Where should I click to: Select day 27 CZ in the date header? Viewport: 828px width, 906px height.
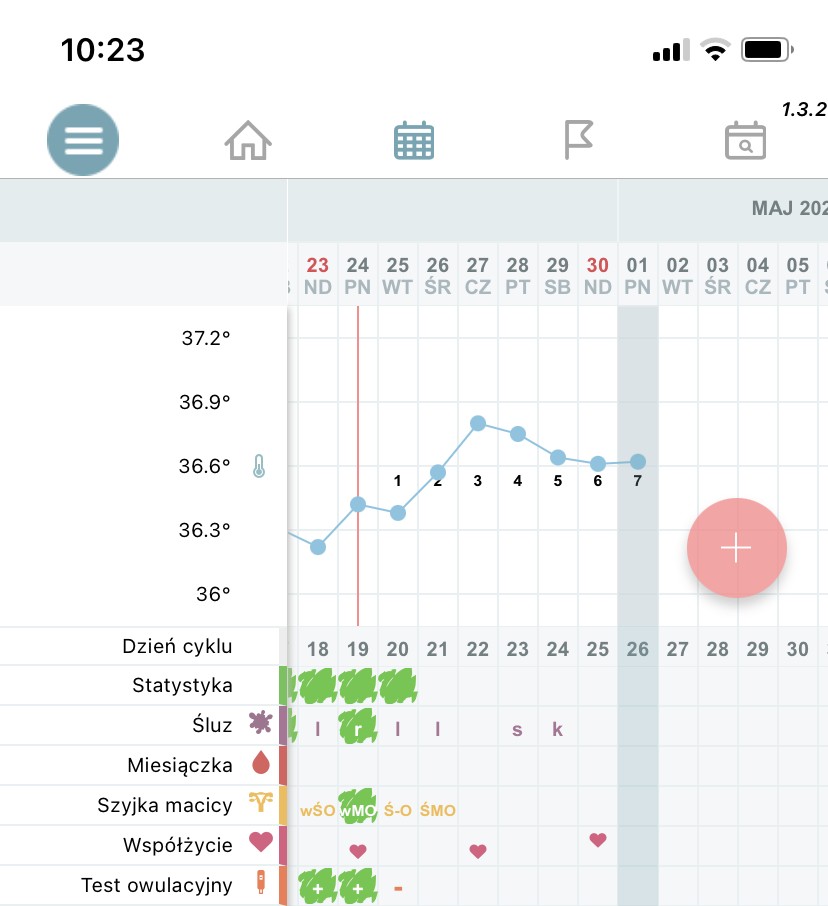click(x=478, y=275)
